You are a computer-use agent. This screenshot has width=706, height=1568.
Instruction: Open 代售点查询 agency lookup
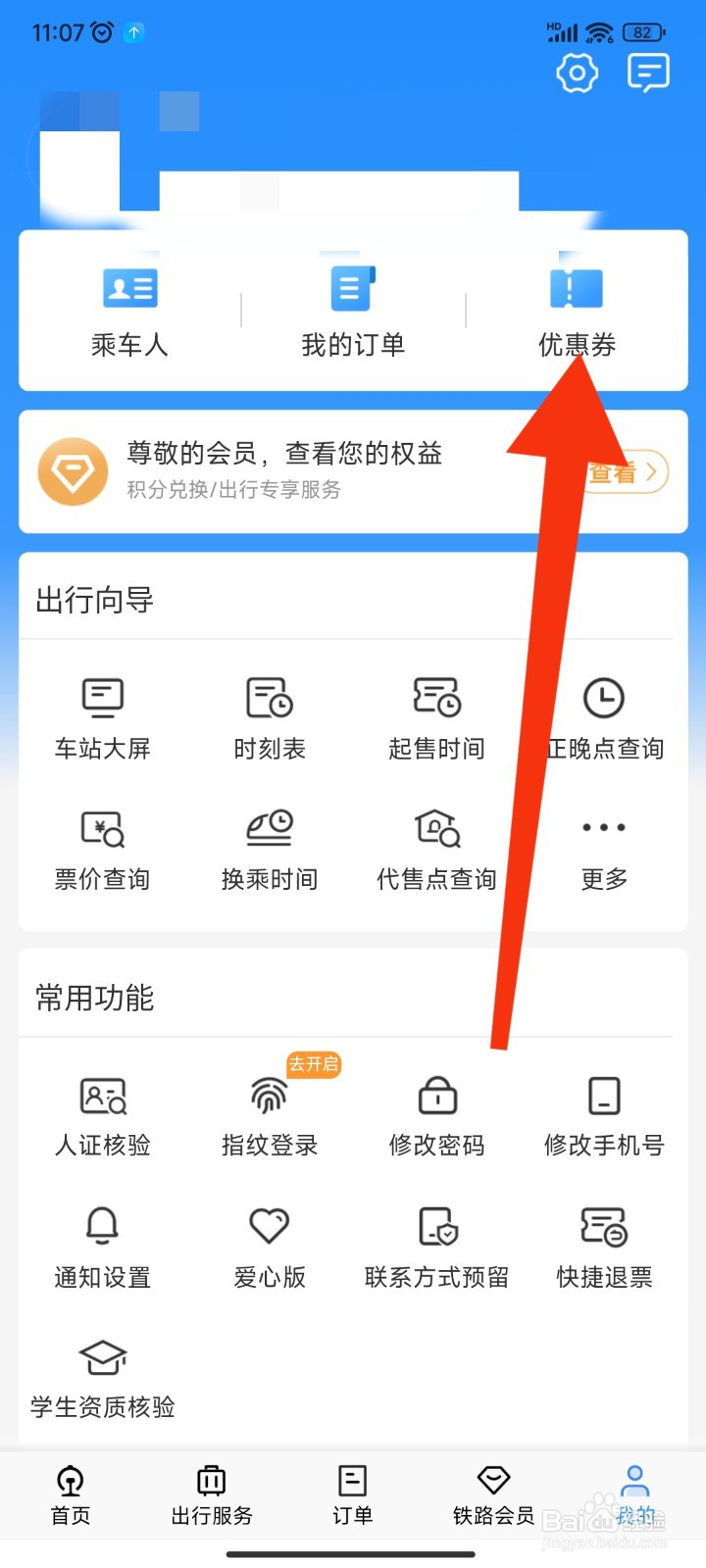435,848
